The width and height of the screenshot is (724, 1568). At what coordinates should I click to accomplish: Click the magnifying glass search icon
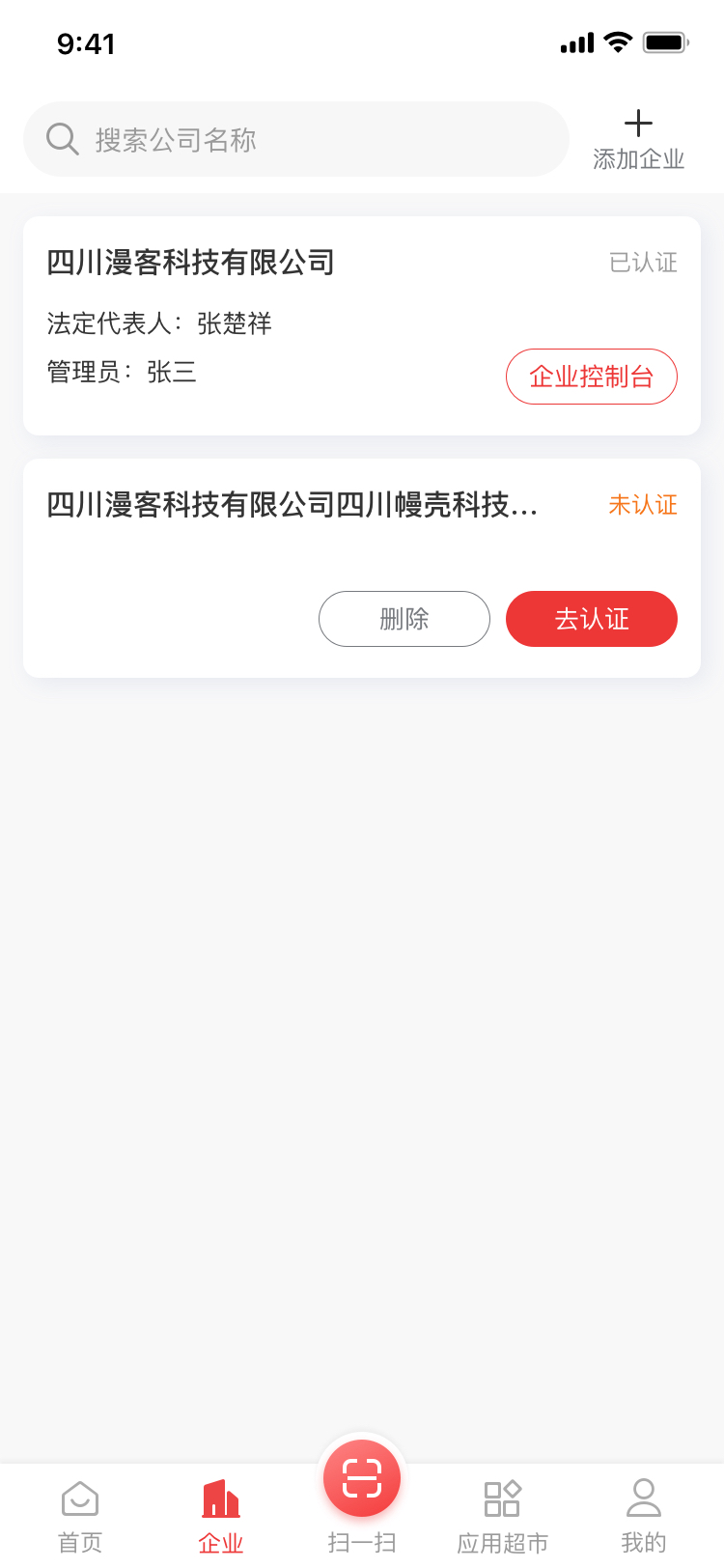pos(62,139)
